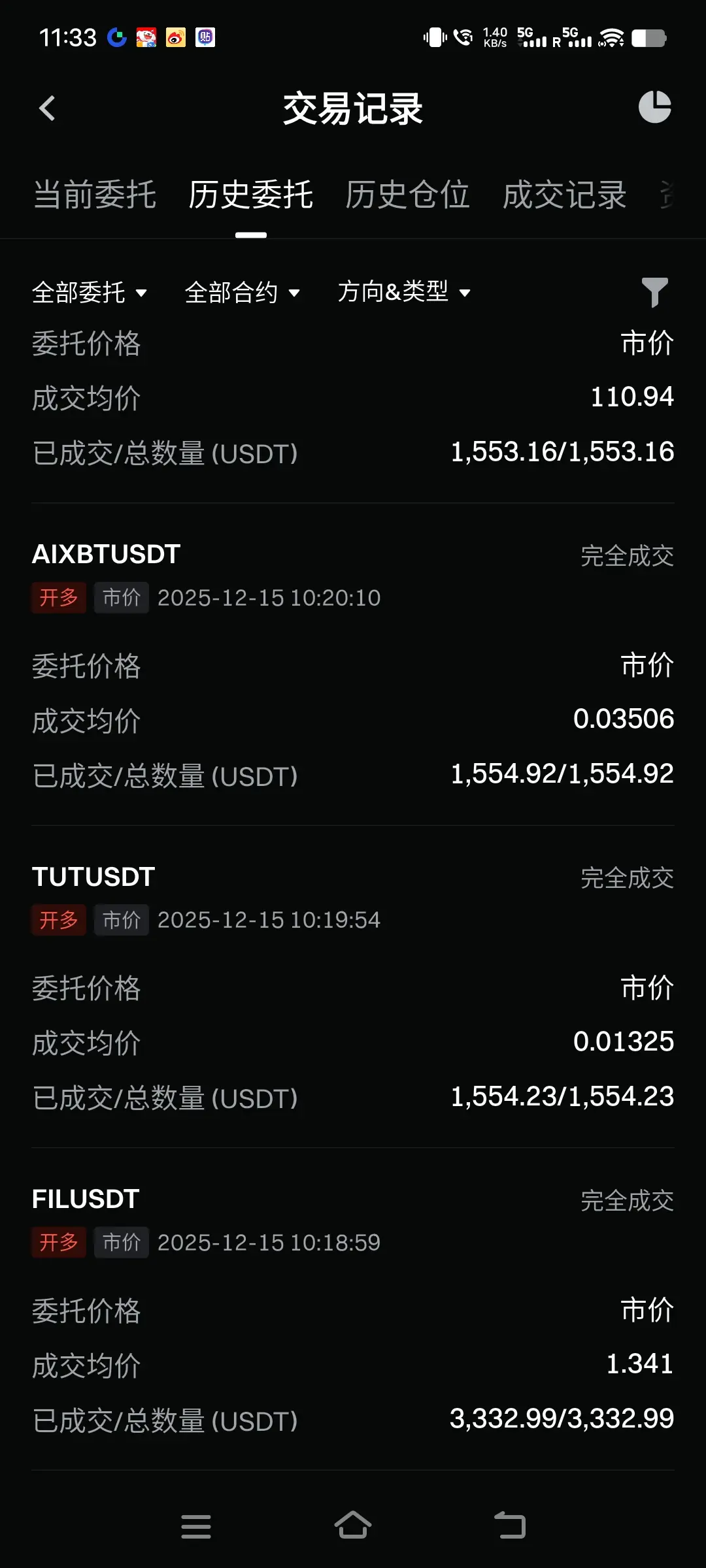Image resolution: width=706 pixels, height=1568 pixels.
Task: Open the funnel filter icon
Action: click(x=654, y=291)
